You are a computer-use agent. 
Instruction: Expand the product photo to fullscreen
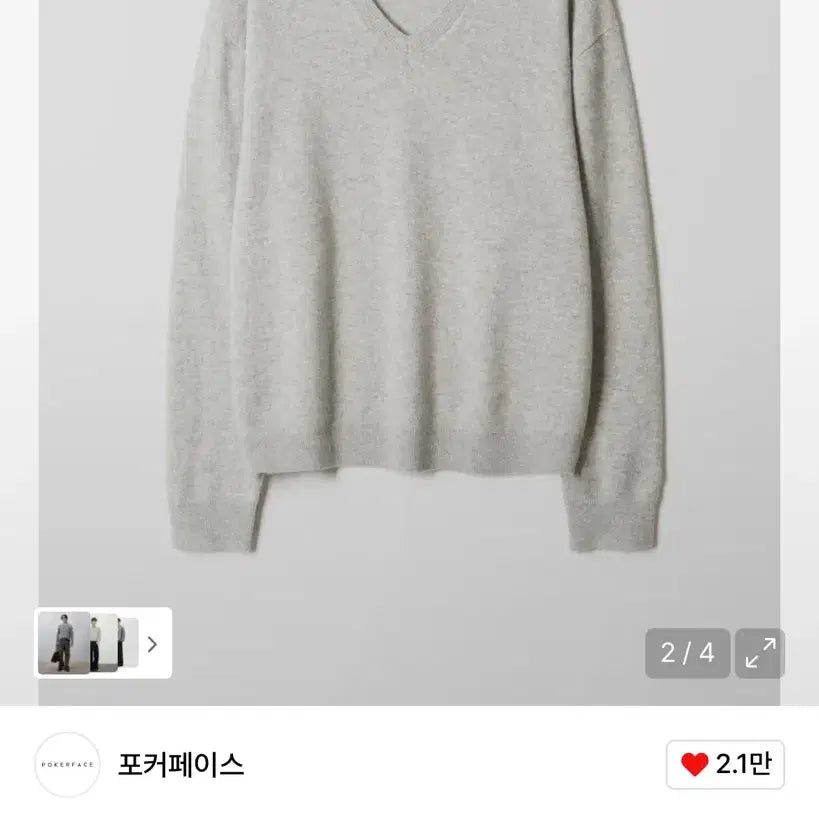[760, 653]
